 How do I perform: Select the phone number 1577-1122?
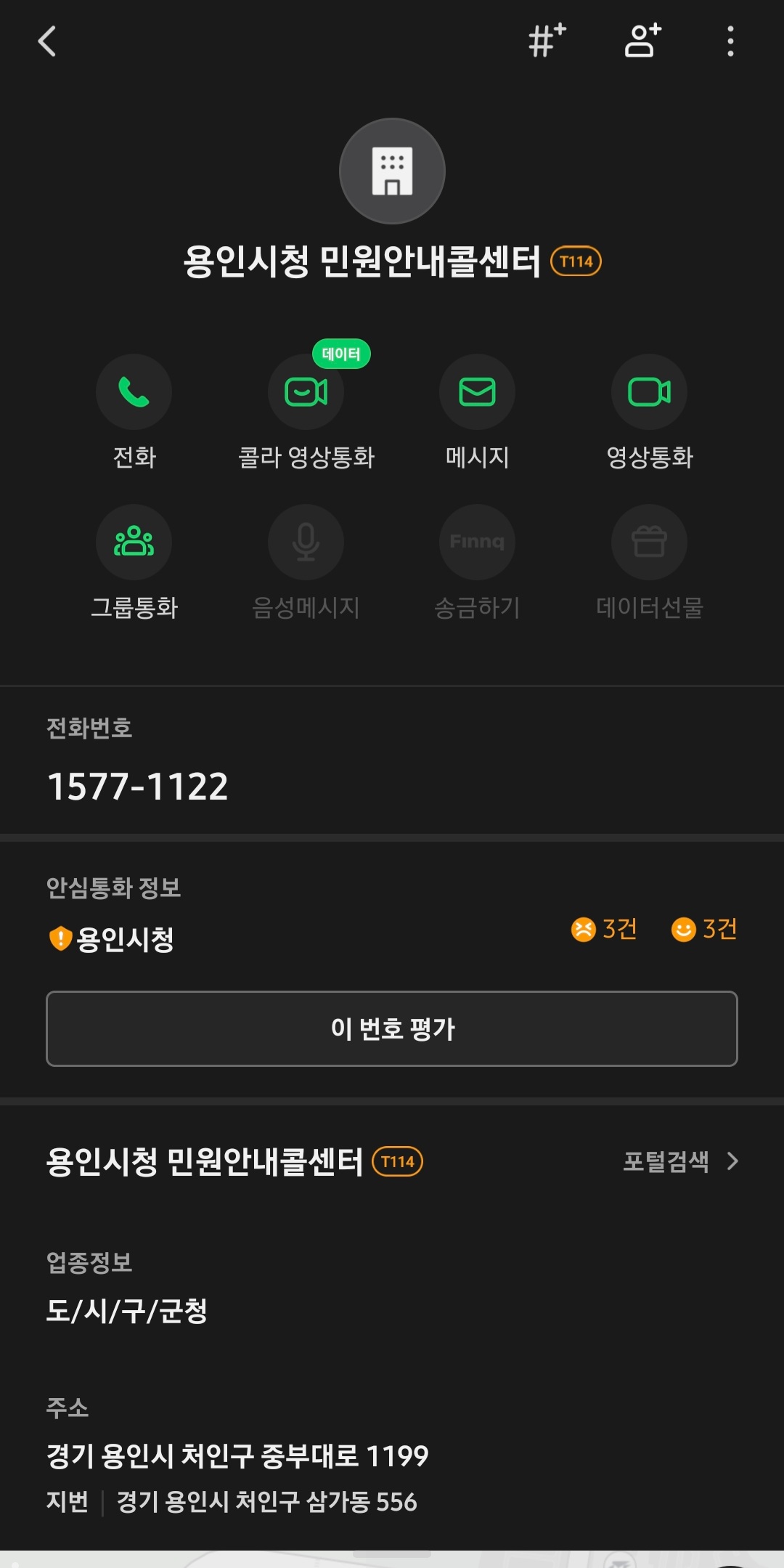136,787
